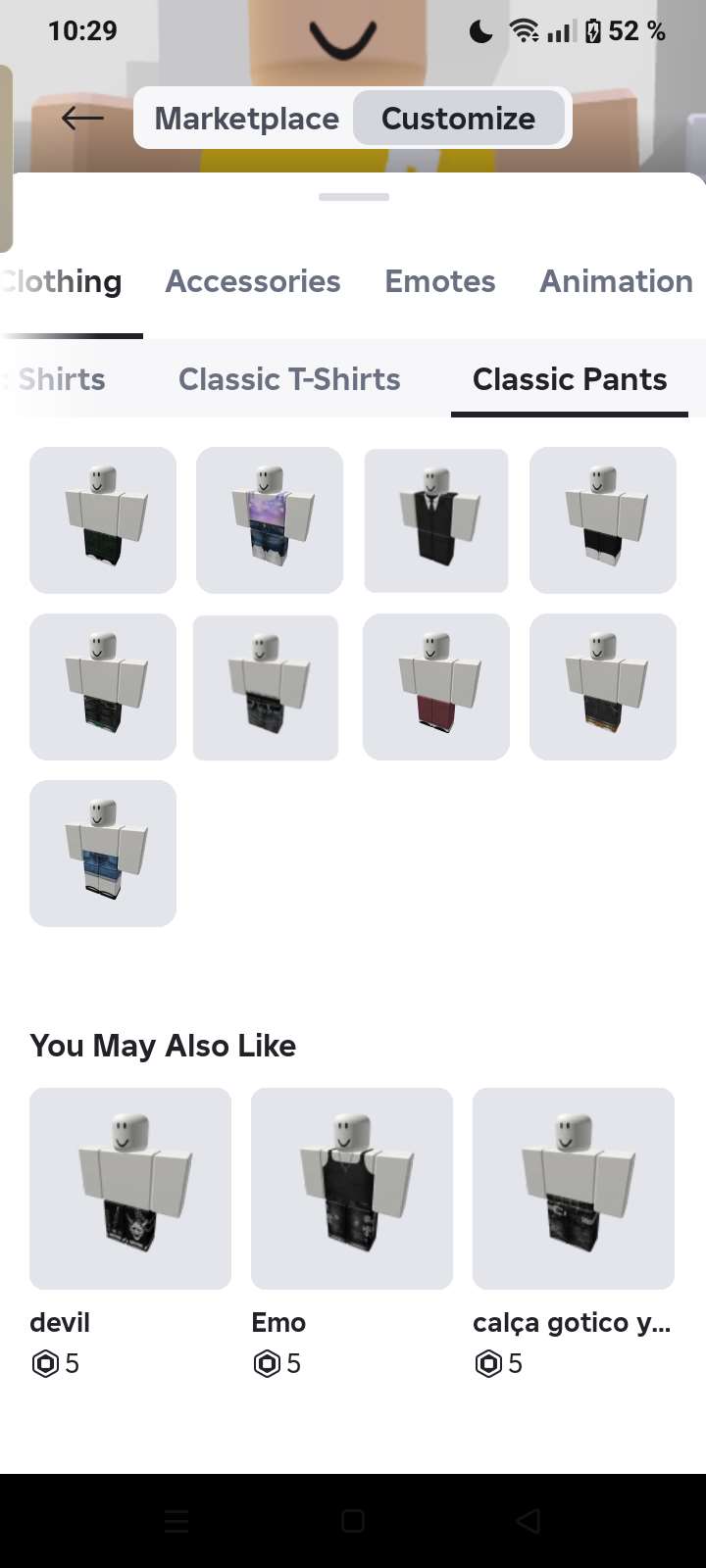Expand the bottom sheet using the drag handle

[353, 196]
